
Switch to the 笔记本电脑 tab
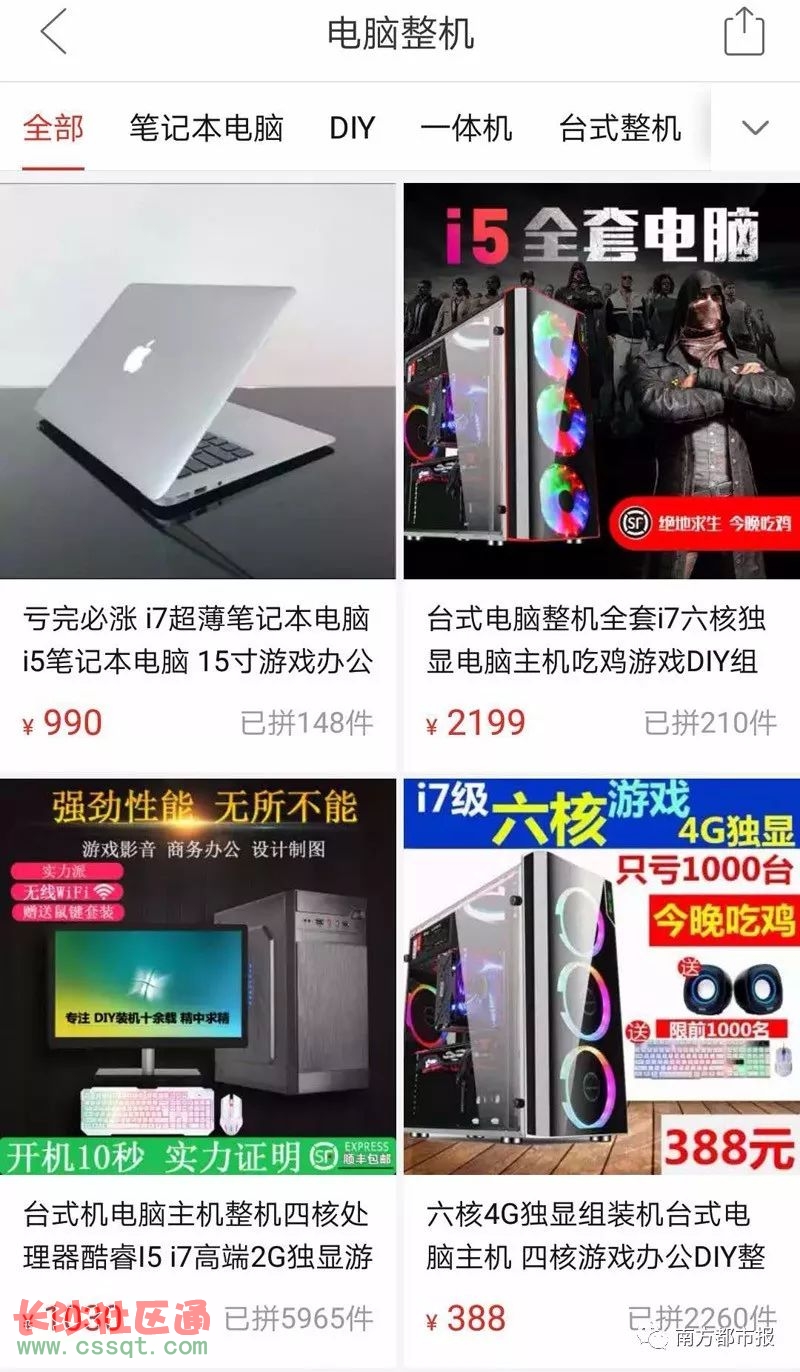tap(206, 128)
